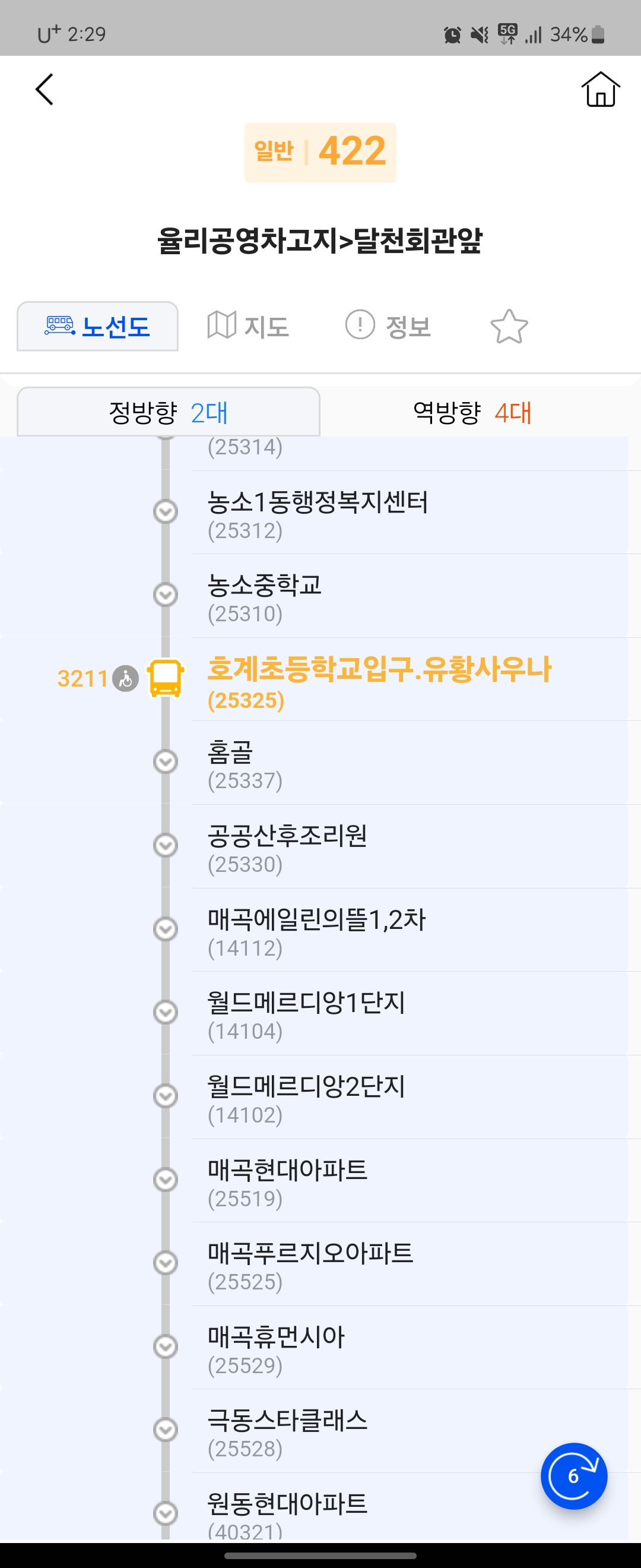Open stop 월드메르디앙2단지

pos(306,1098)
